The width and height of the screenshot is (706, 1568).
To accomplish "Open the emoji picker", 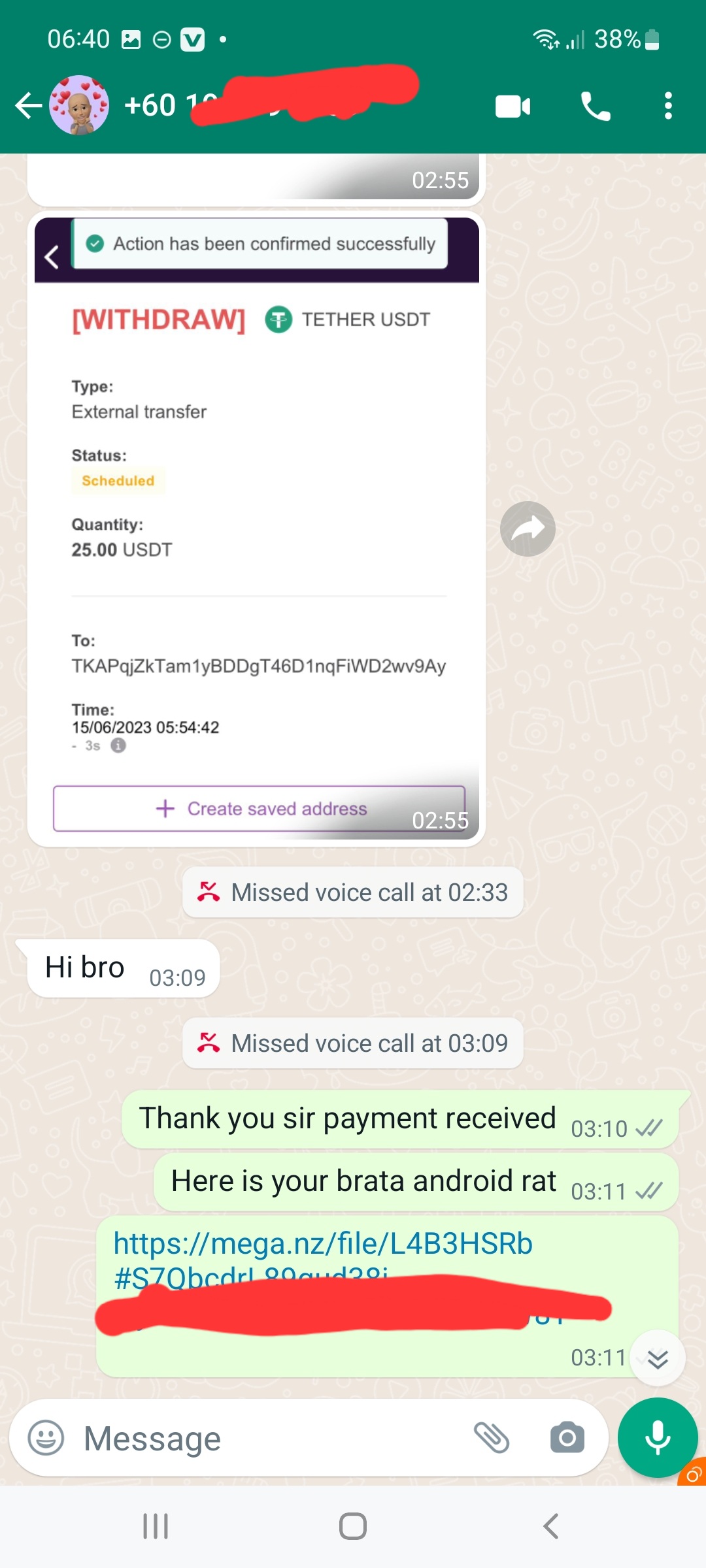I will (46, 1438).
